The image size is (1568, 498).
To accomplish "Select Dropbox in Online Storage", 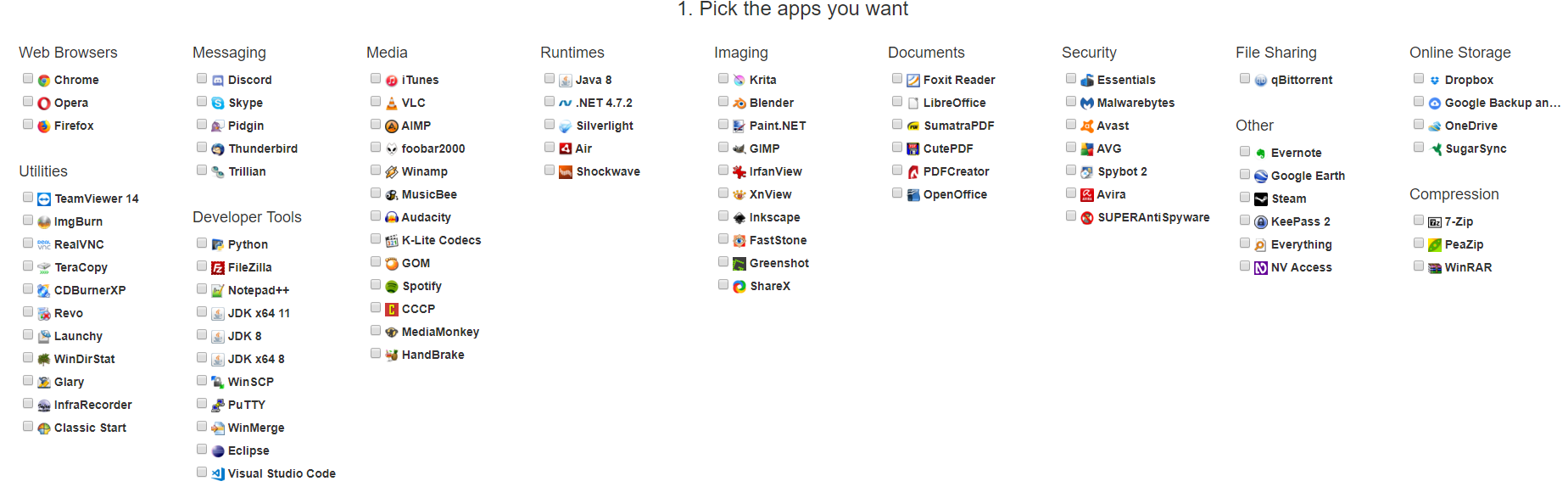I will pos(1419,79).
